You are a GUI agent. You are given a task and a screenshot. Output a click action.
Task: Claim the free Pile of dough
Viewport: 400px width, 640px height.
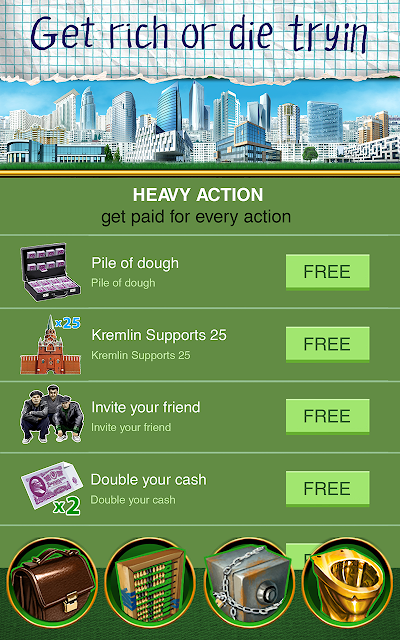click(x=327, y=272)
